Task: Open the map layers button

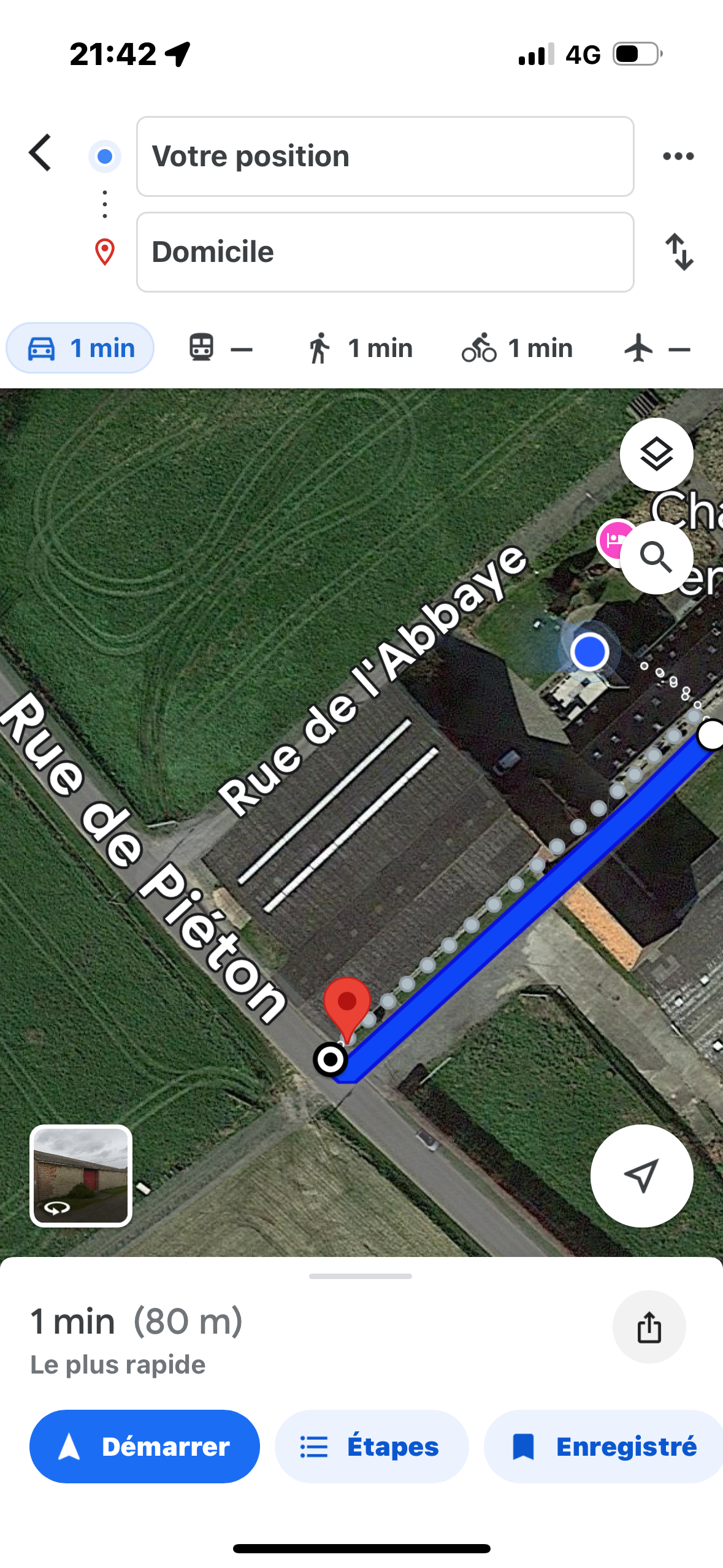Action: pos(656,455)
